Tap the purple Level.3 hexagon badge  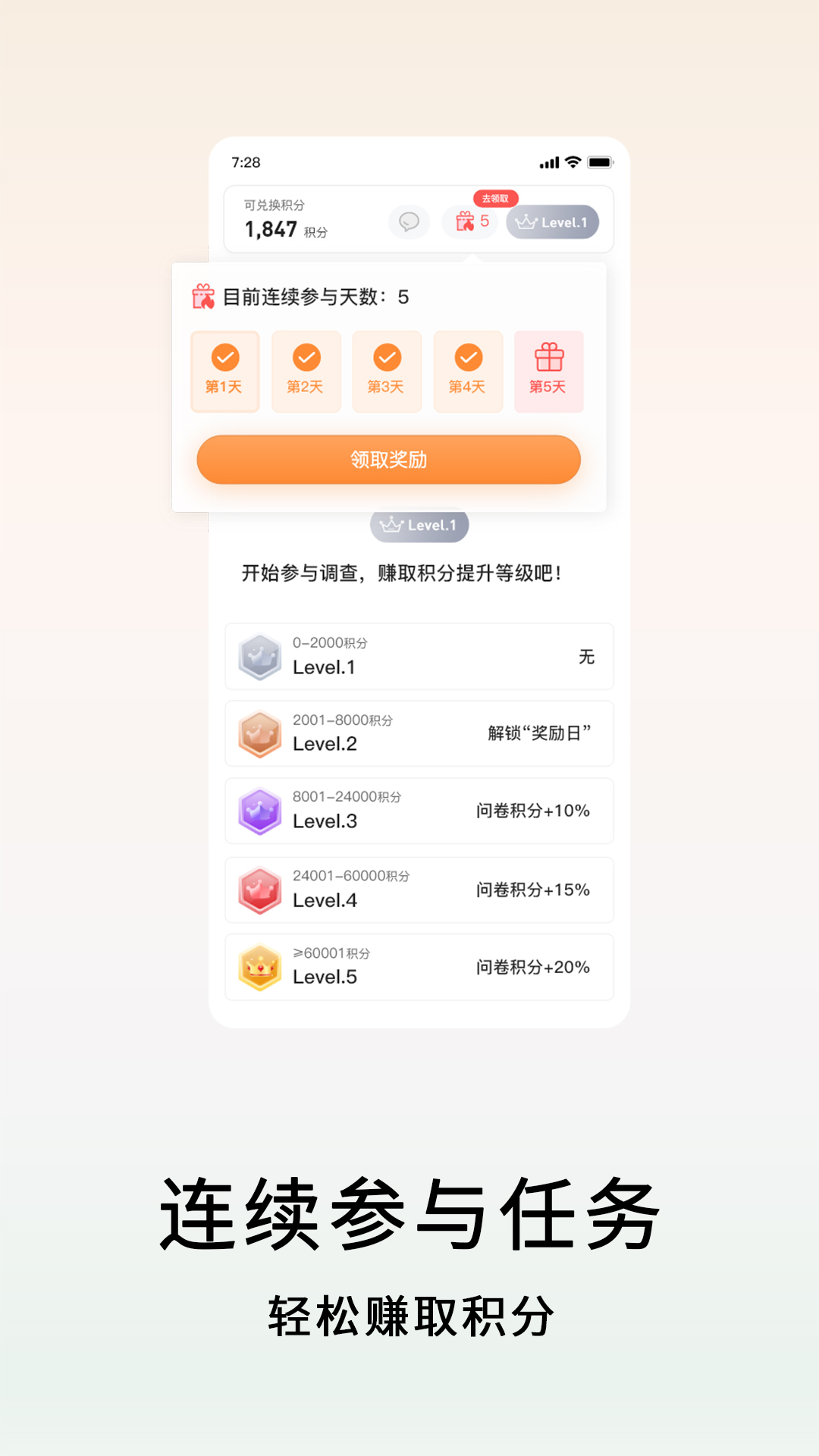(260, 811)
